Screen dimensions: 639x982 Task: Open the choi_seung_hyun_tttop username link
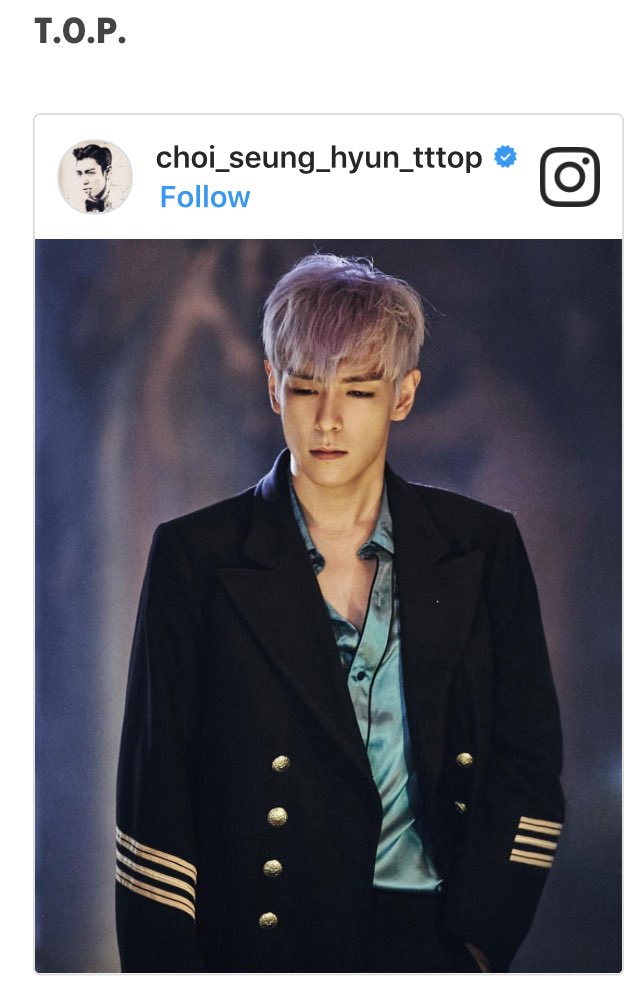[x=319, y=158]
